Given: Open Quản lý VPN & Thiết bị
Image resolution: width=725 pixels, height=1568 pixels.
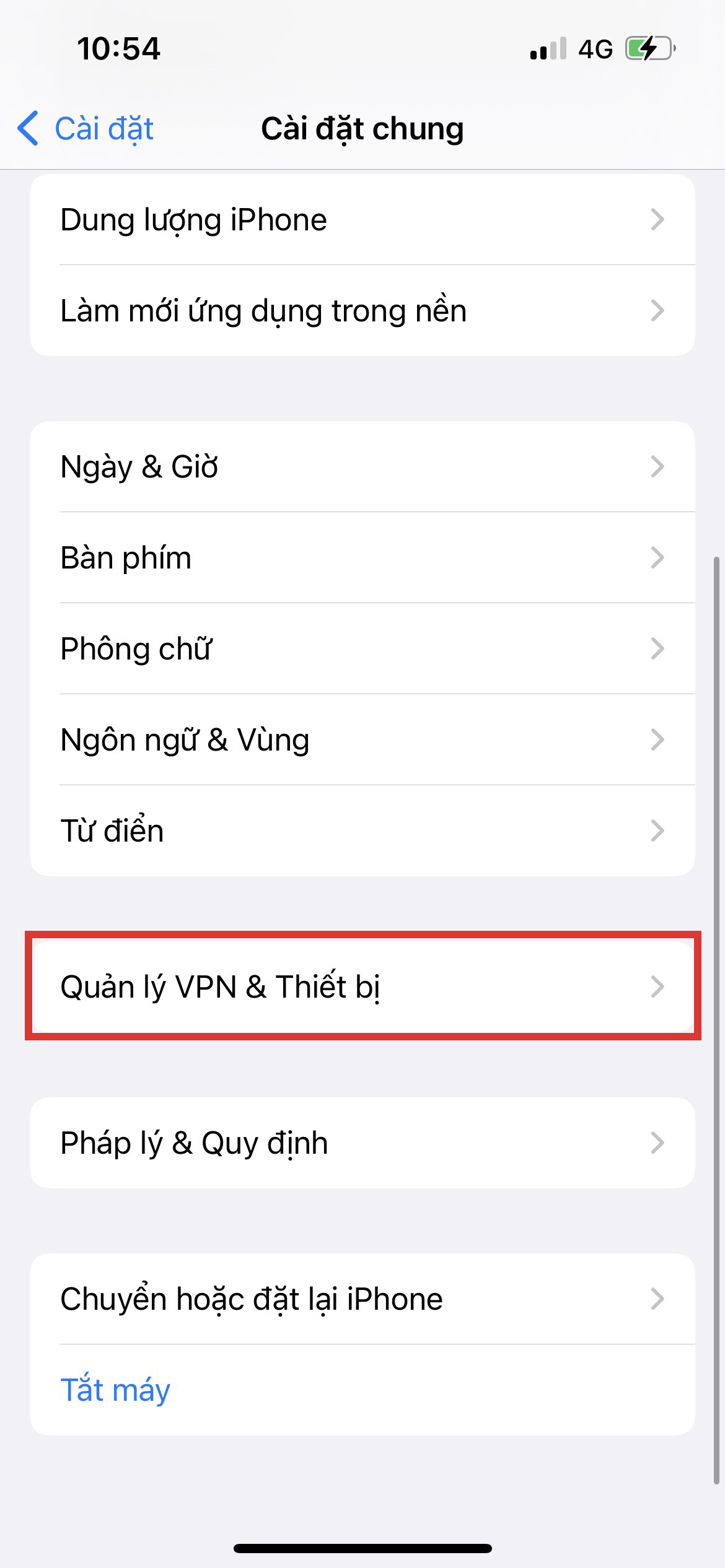Looking at the screenshot, I should 362,986.
